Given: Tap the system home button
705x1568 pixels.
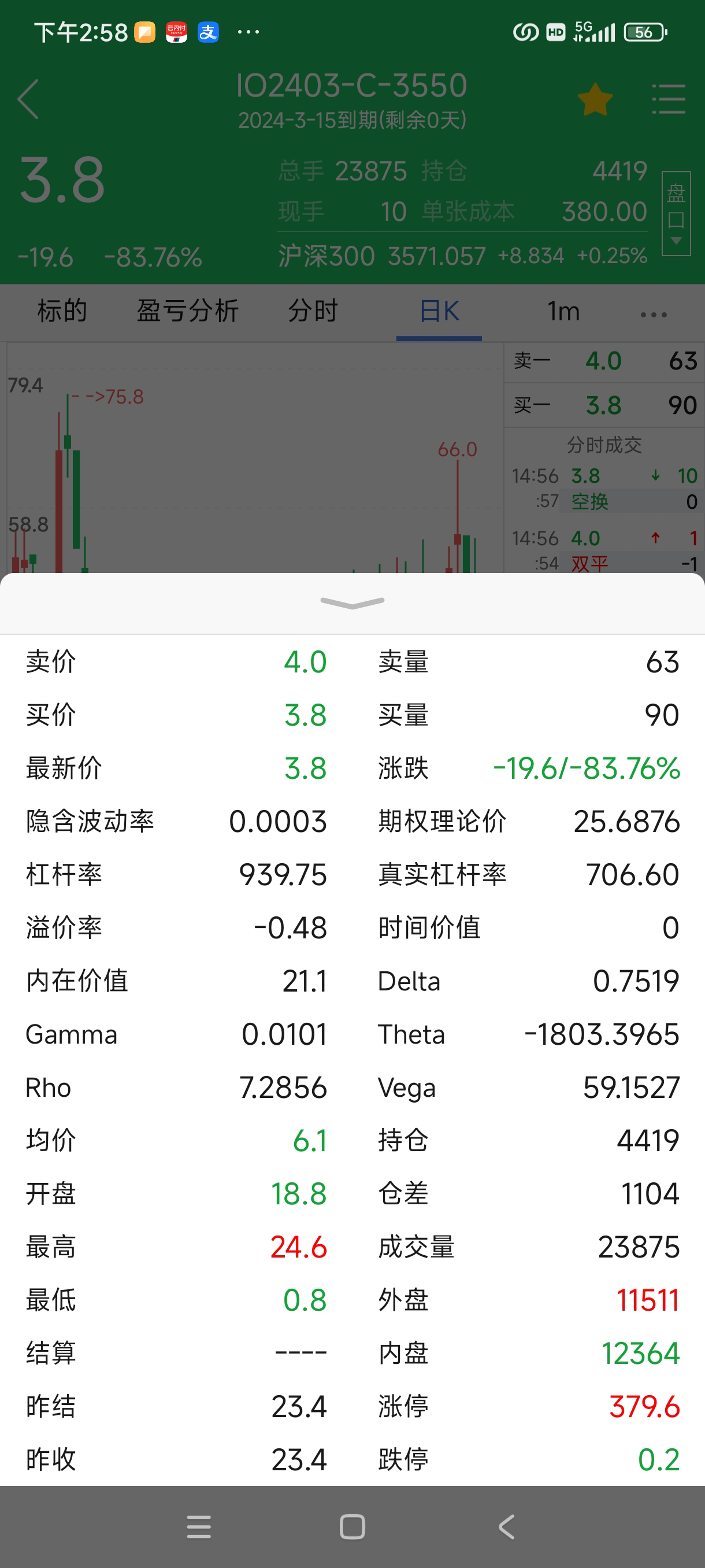Looking at the screenshot, I should click(352, 1526).
